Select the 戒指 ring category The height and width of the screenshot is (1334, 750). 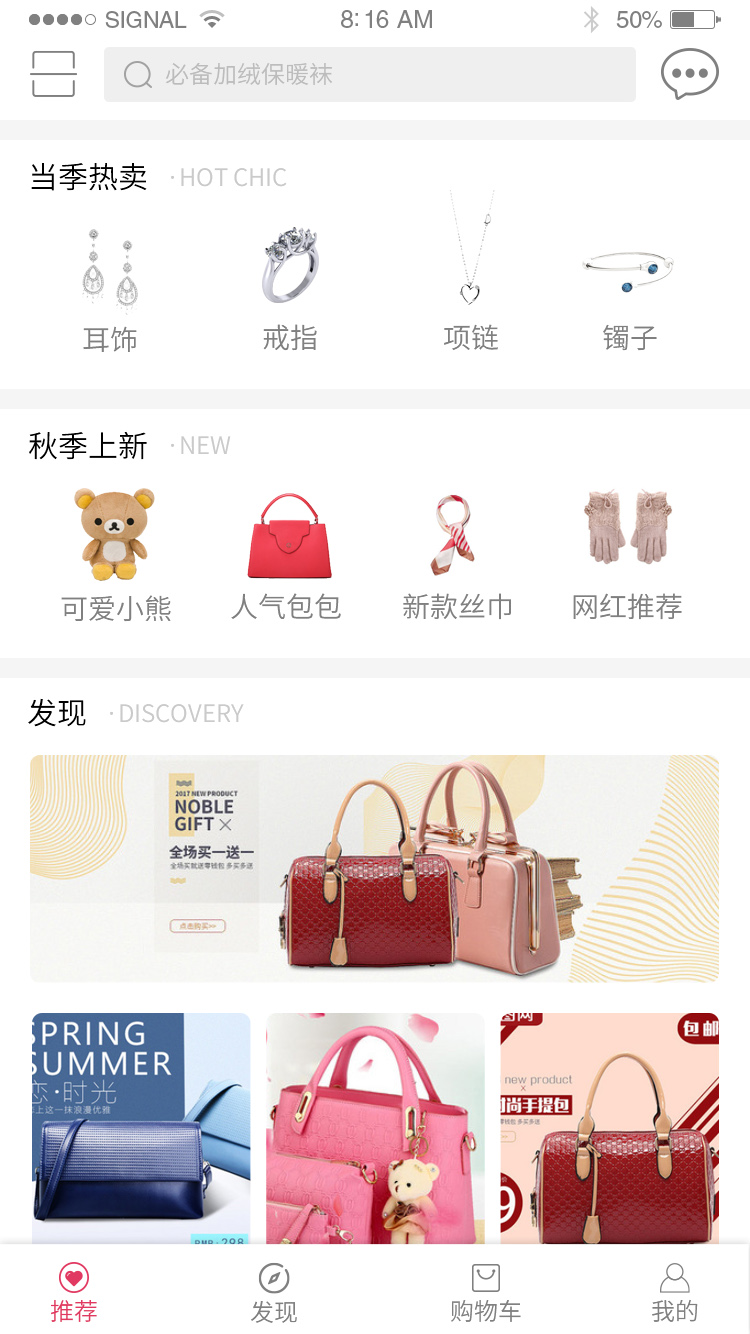pyautogui.click(x=290, y=288)
